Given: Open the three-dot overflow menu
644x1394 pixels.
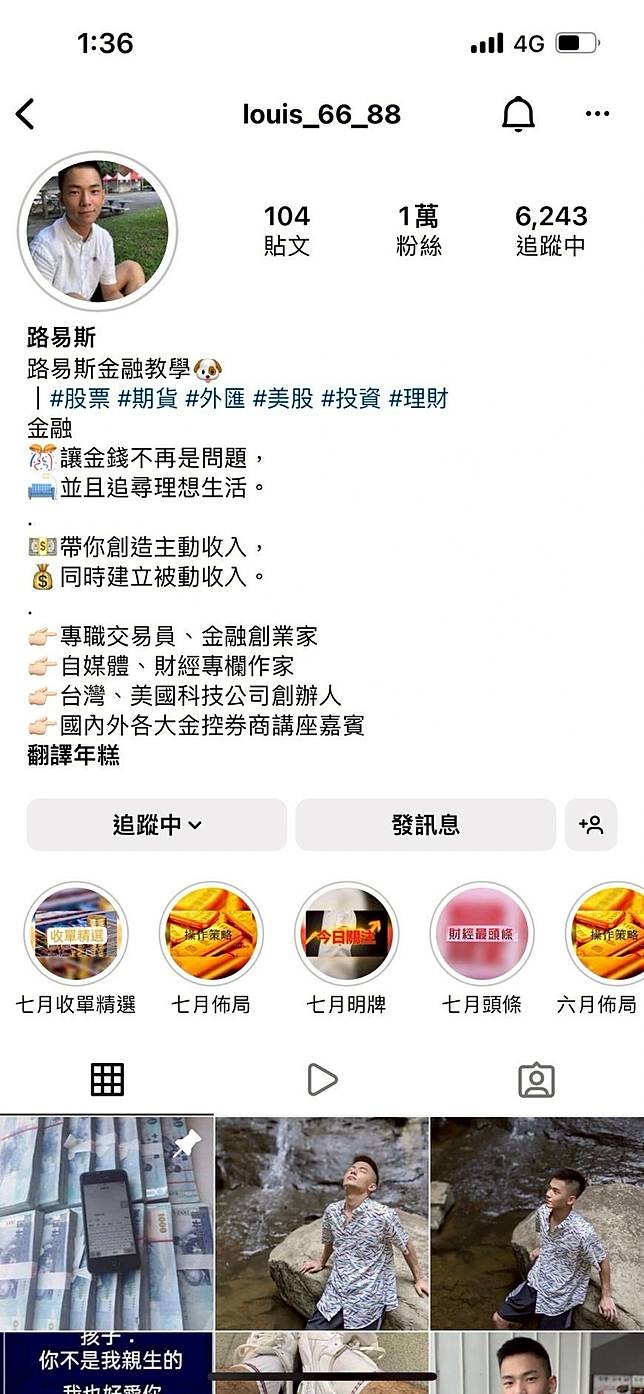Looking at the screenshot, I should pos(597,114).
